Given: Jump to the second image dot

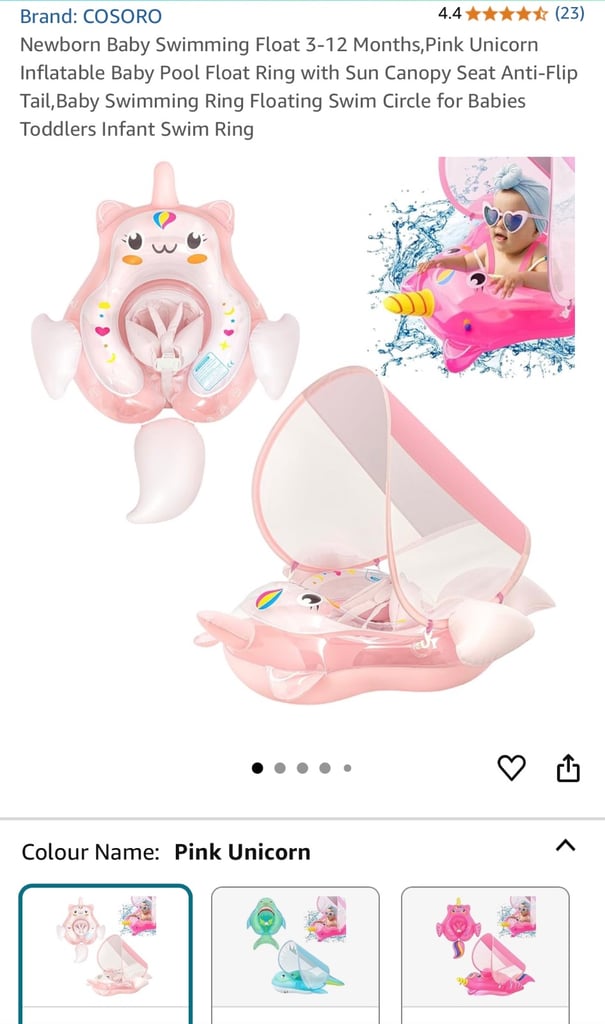Looking at the screenshot, I should (280, 768).
